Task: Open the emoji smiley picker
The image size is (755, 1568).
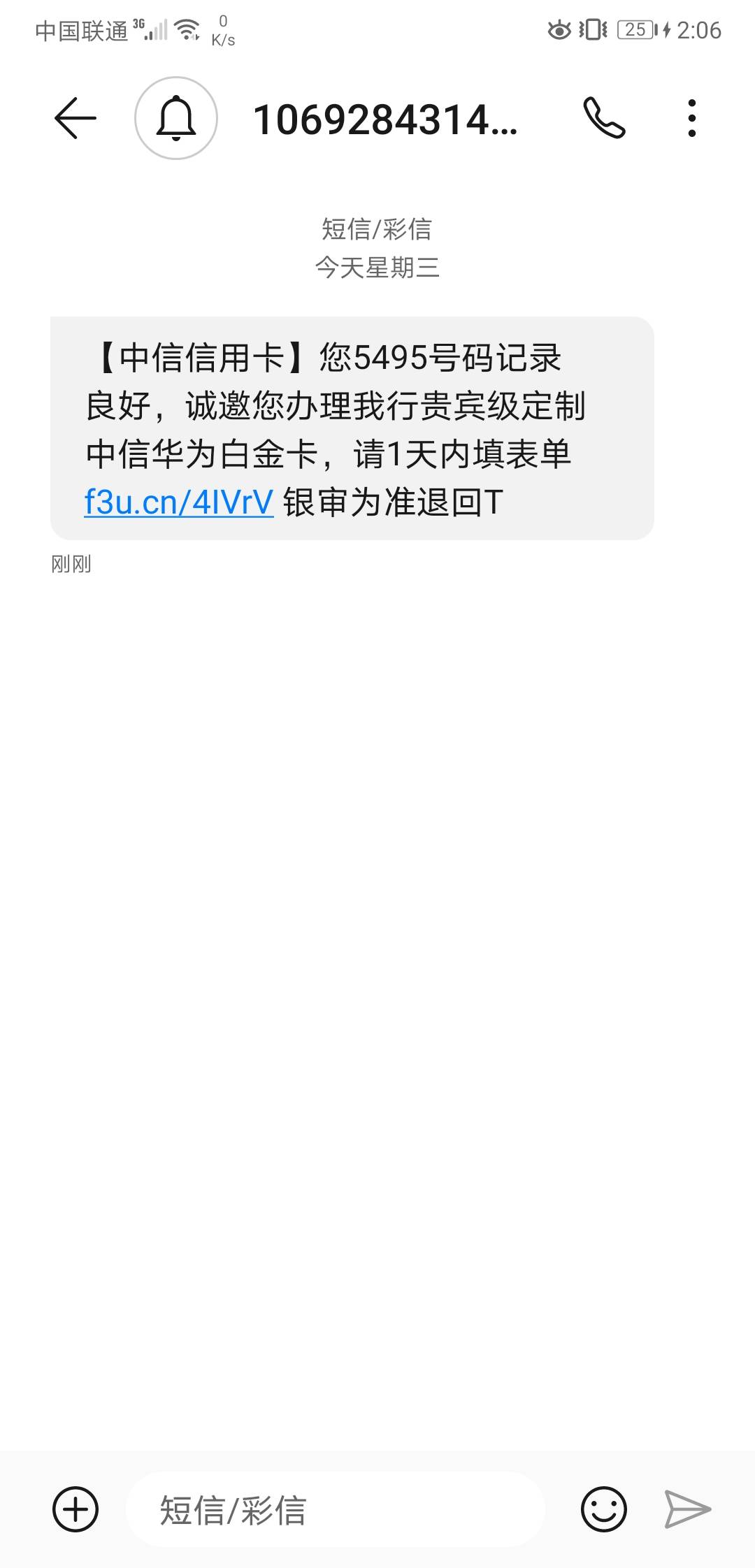Action: tap(604, 1509)
